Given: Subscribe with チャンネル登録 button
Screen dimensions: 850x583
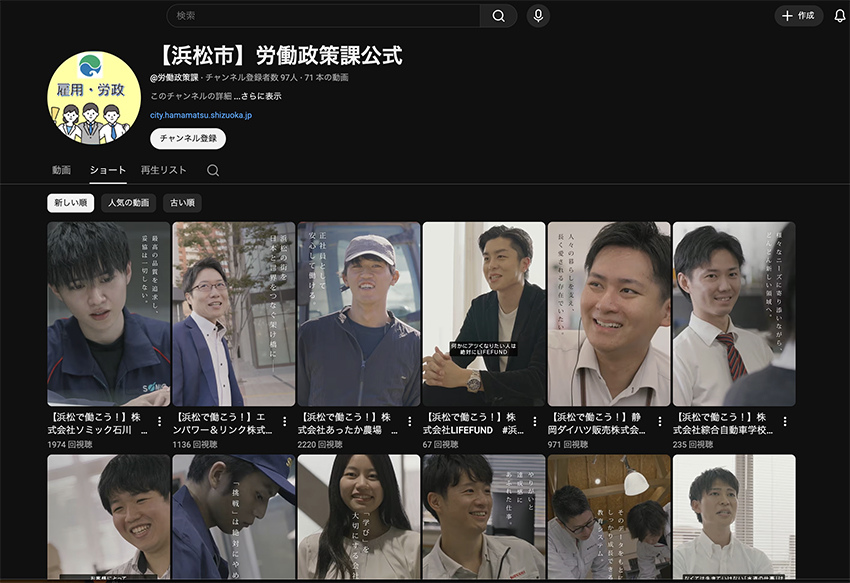Looking at the screenshot, I should 188,139.
